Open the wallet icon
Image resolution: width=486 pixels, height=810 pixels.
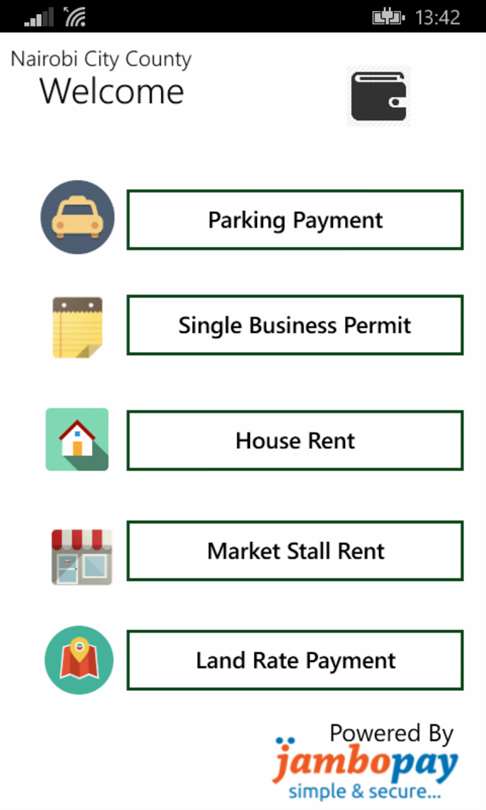[x=379, y=96]
